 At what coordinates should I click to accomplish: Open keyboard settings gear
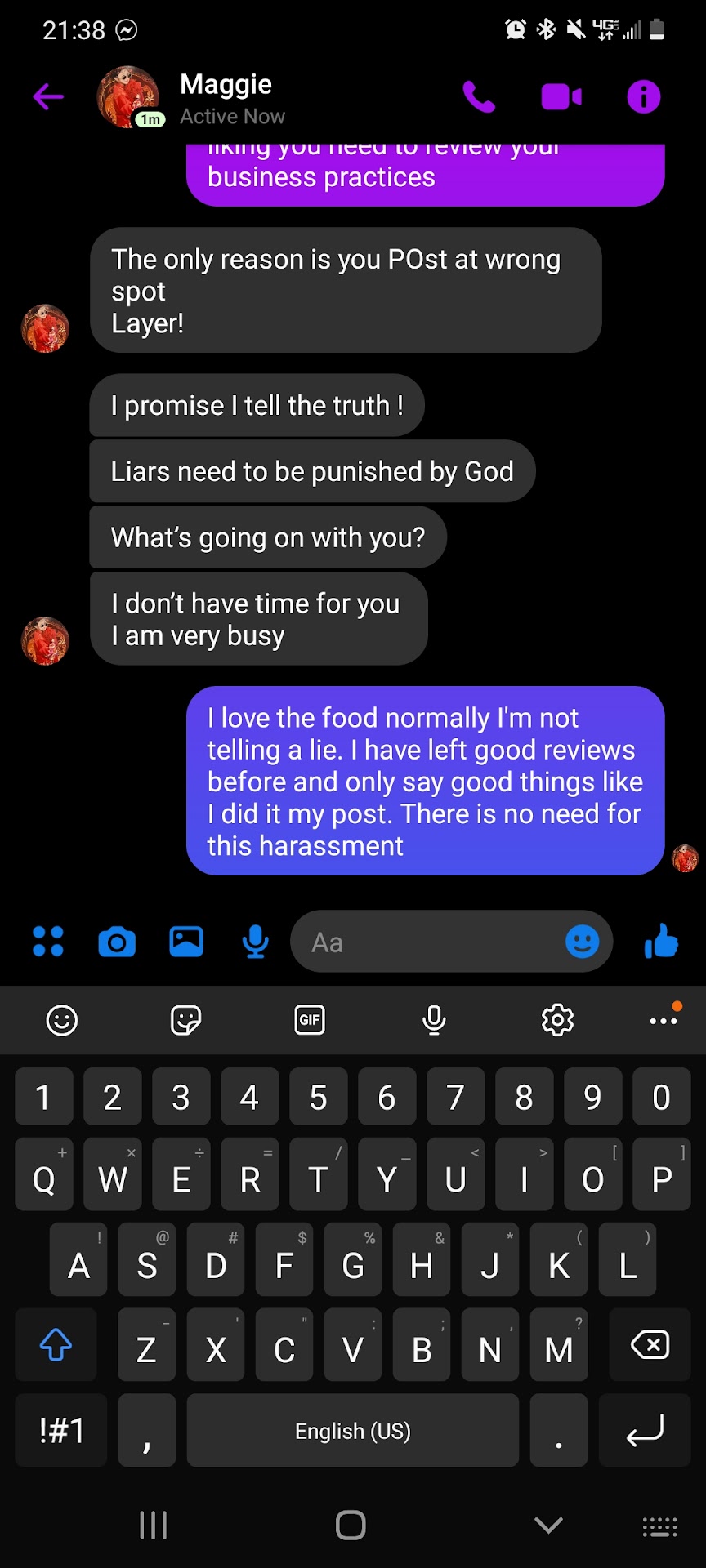pos(557,1020)
